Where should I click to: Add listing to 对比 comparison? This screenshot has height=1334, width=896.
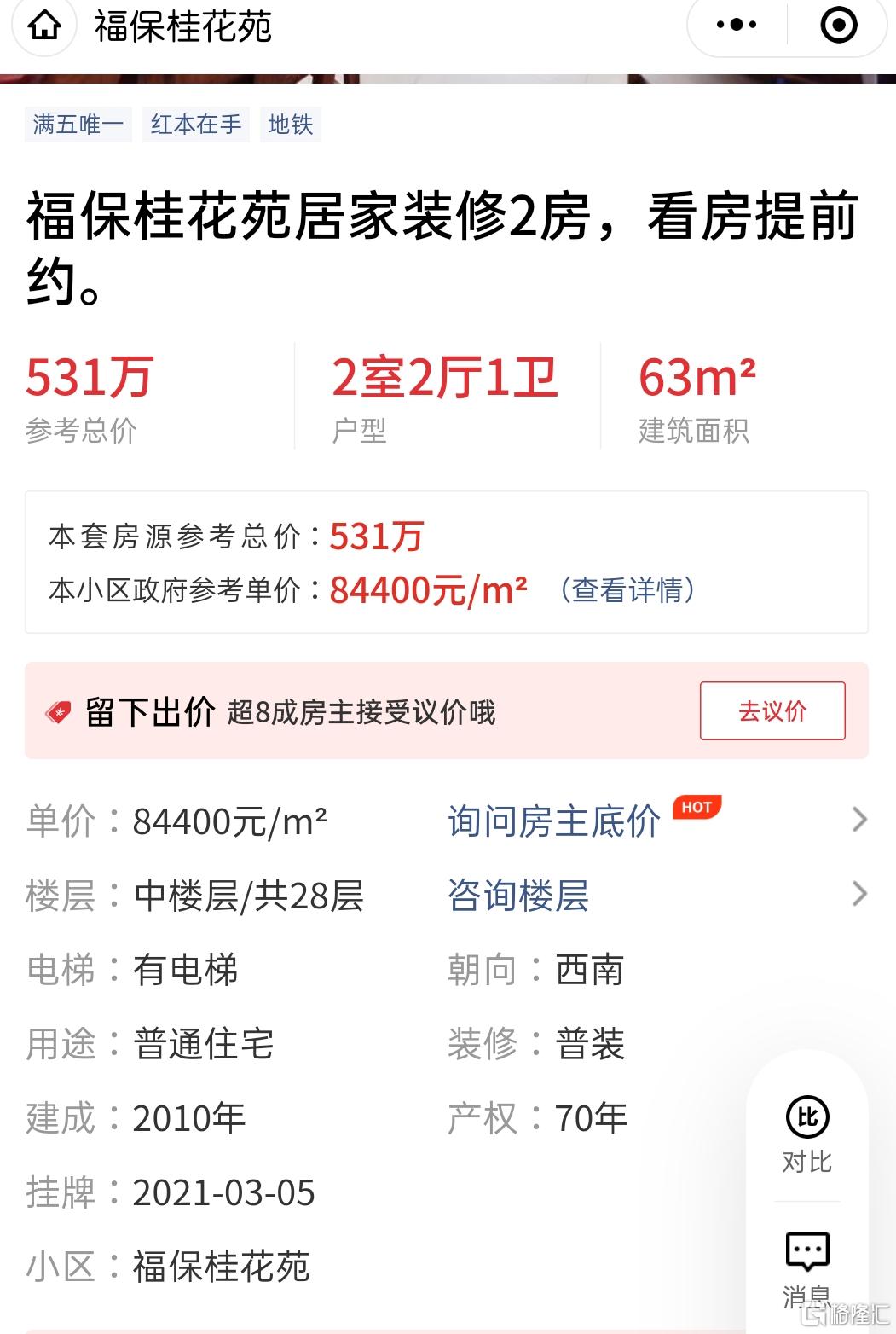pos(807,1134)
